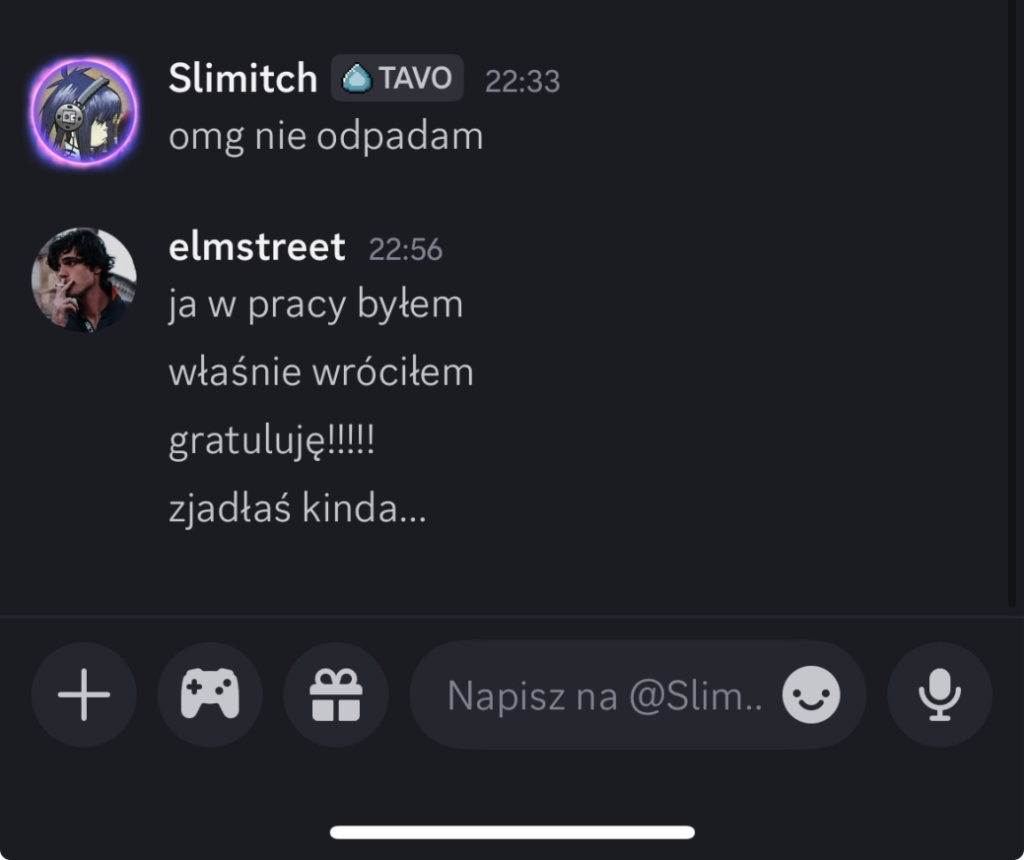The width and height of the screenshot is (1024, 860).
Task: Open the elmstreet username
Action: coord(257,246)
